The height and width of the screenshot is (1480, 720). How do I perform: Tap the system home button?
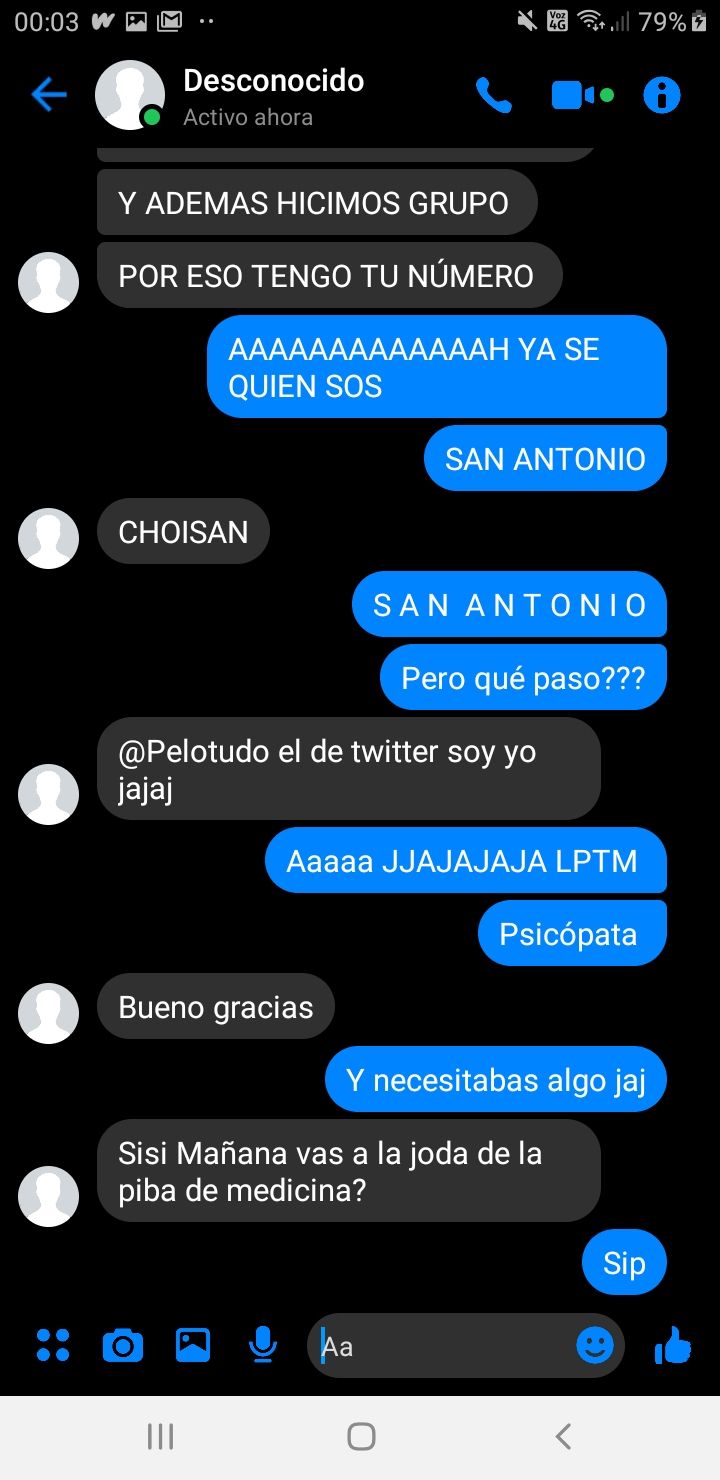pos(361,1437)
